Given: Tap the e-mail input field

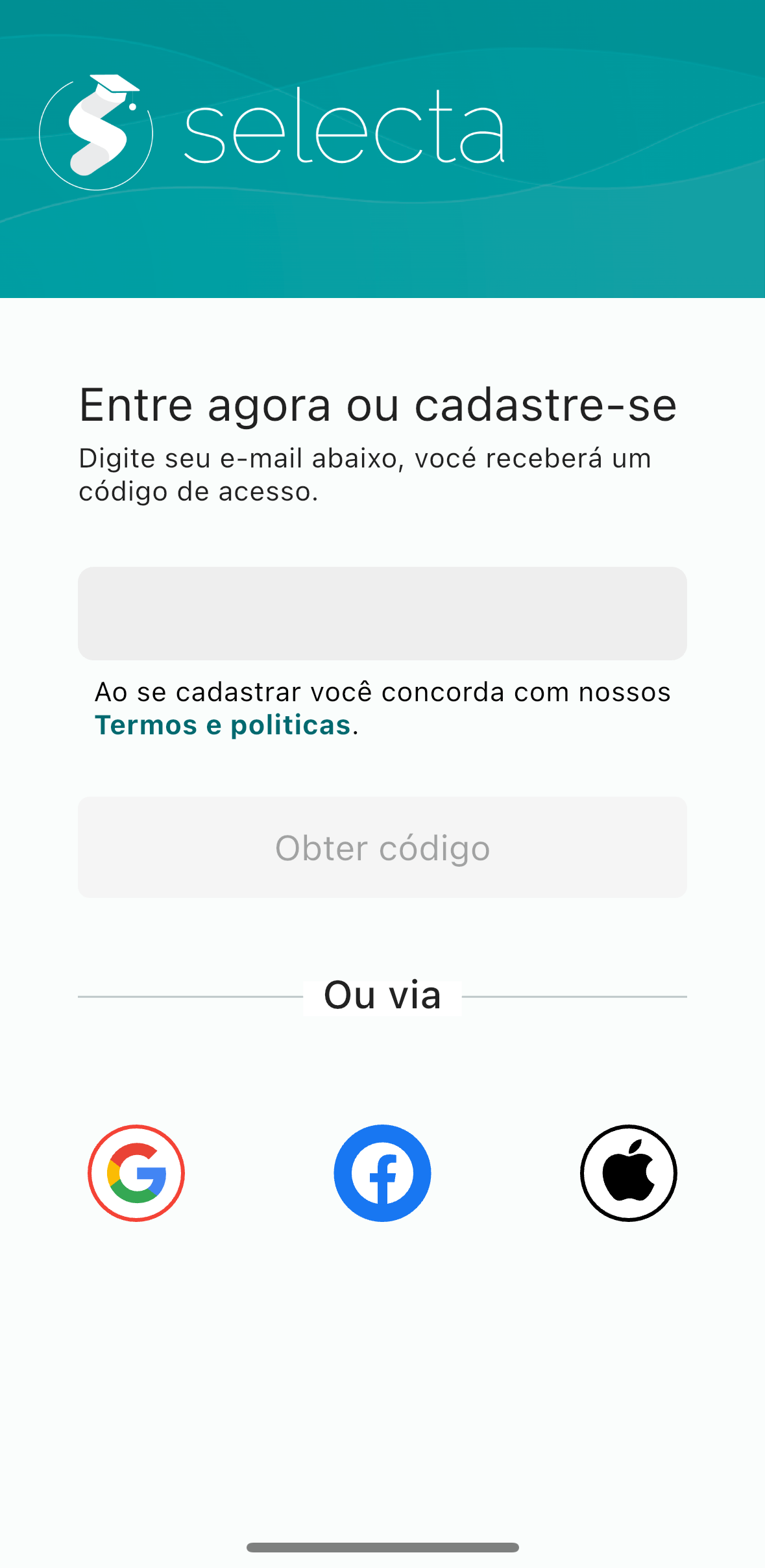Looking at the screenshot, I should [382, 614].
